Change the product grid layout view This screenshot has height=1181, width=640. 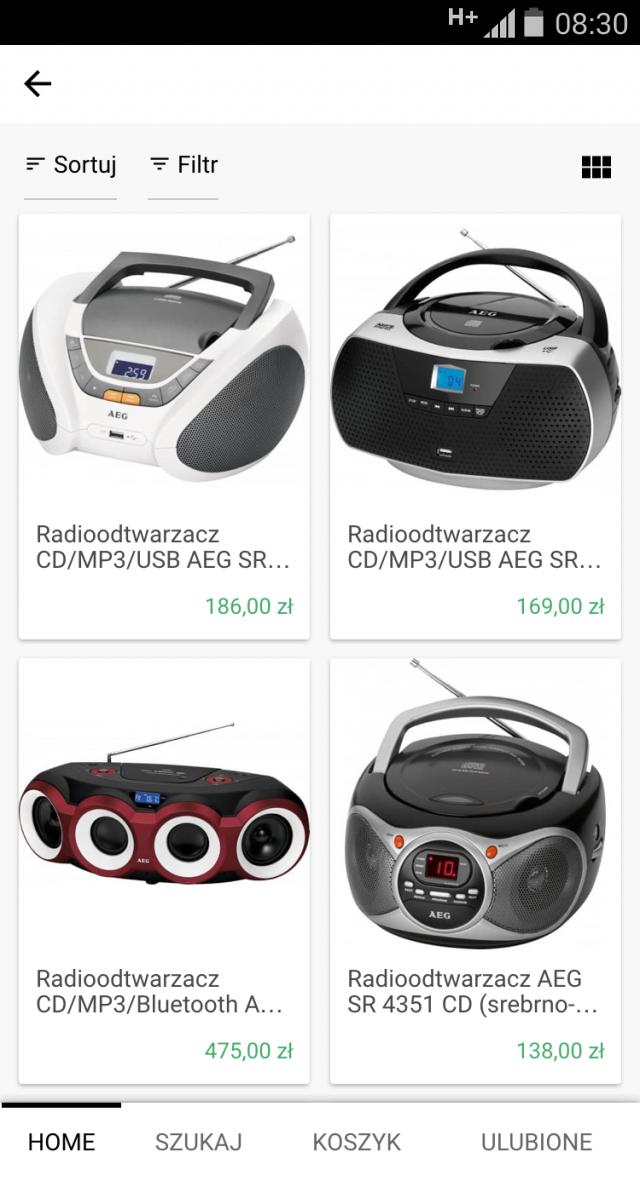[596, 167]
